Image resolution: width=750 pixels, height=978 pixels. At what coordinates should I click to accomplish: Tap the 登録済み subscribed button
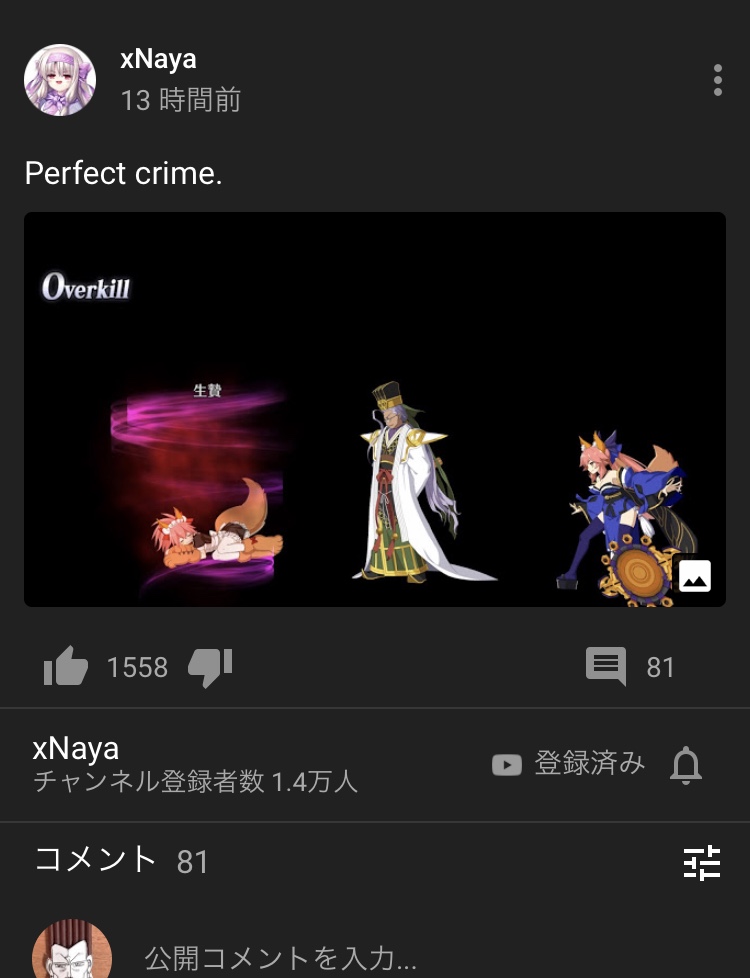click(568, 764)
